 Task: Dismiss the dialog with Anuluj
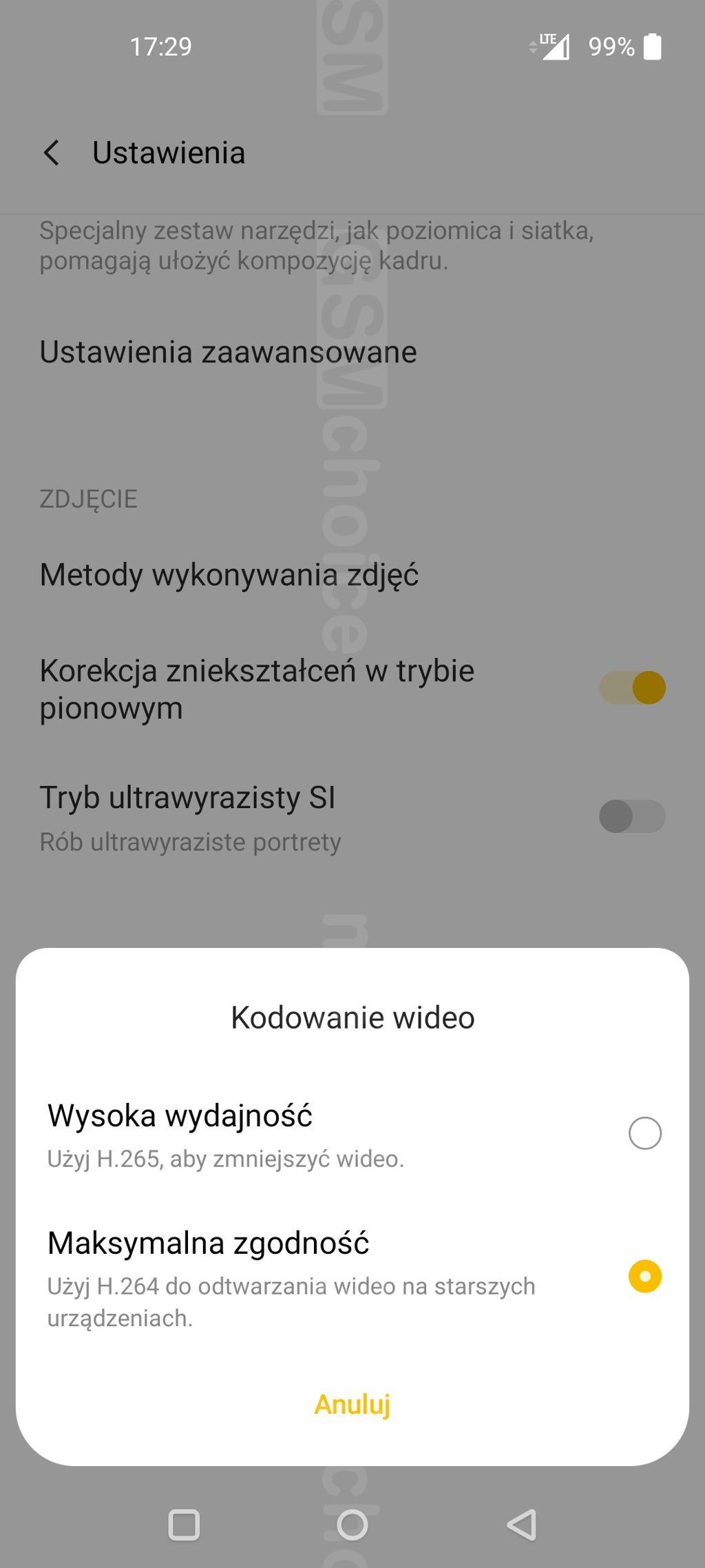[x=352, y=1404]
